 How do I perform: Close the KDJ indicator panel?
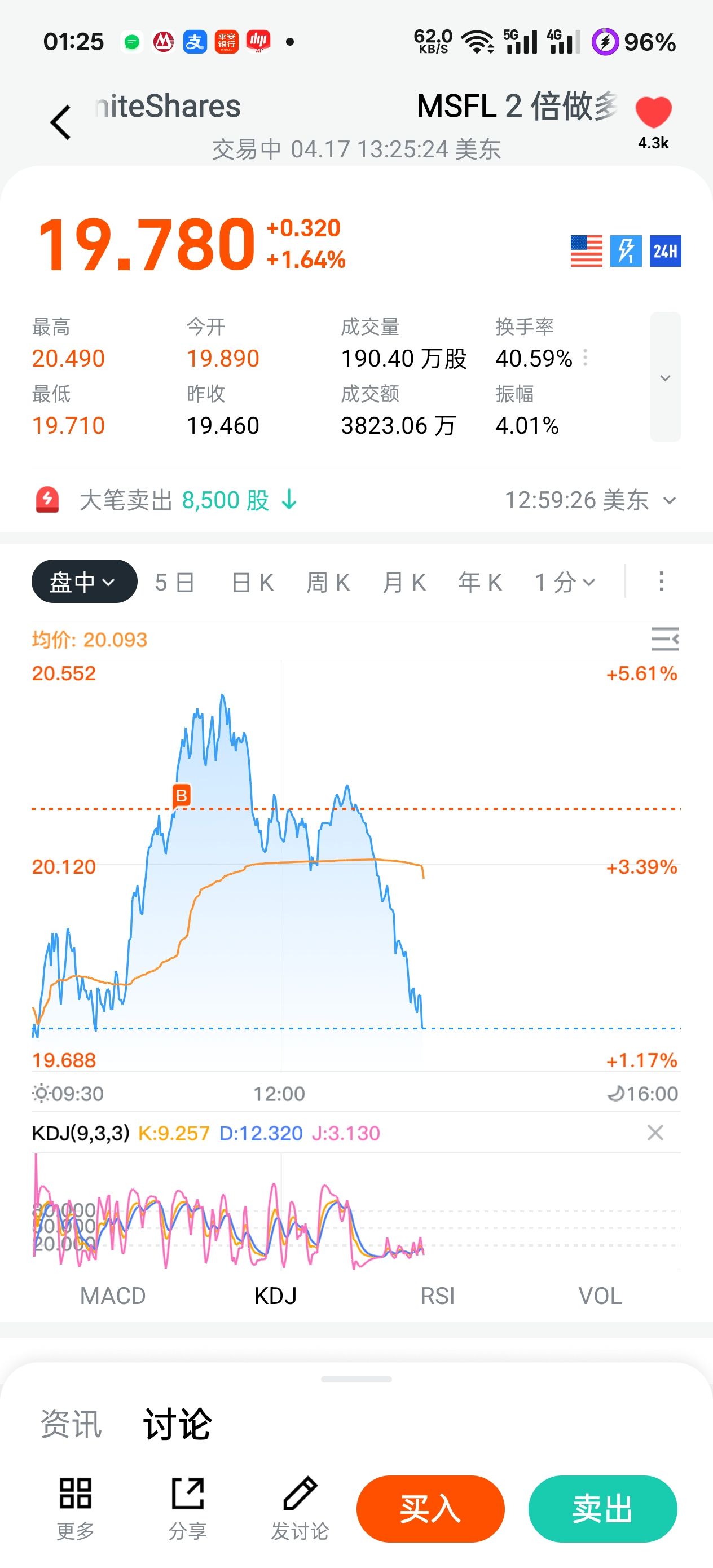(655, 1133)
